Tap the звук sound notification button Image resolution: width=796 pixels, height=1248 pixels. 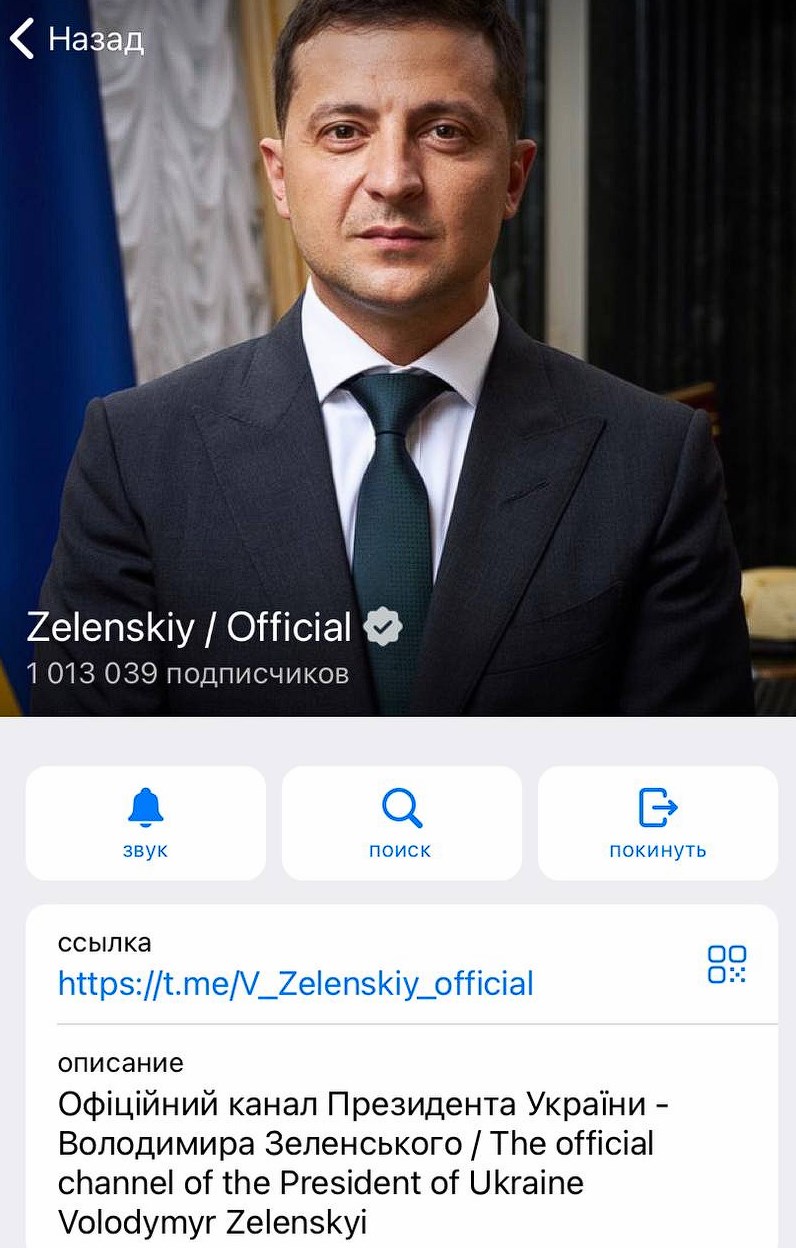click(146, 823)
